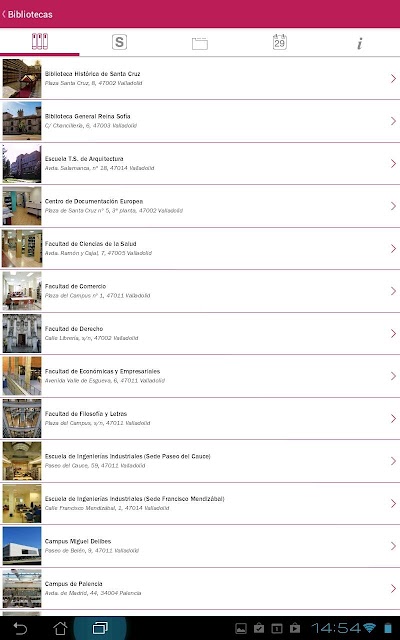Go back via the Bibliotecas header
This screenshot has width=400, height=640.
pyautogui.click(x=27, y=14)
